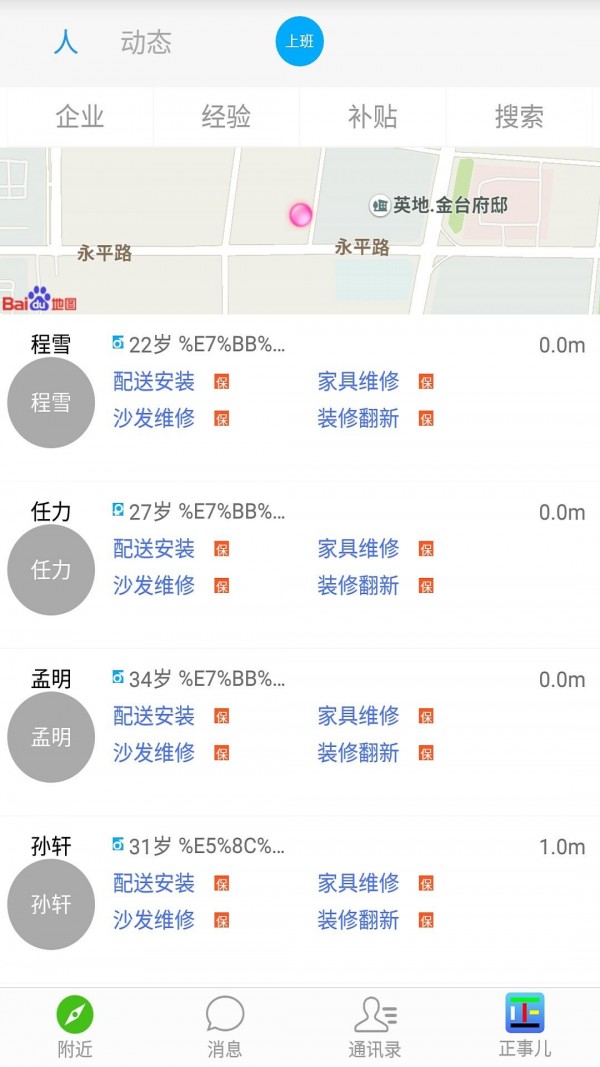
Task: Open the 搜索 option
Action: 519,117
